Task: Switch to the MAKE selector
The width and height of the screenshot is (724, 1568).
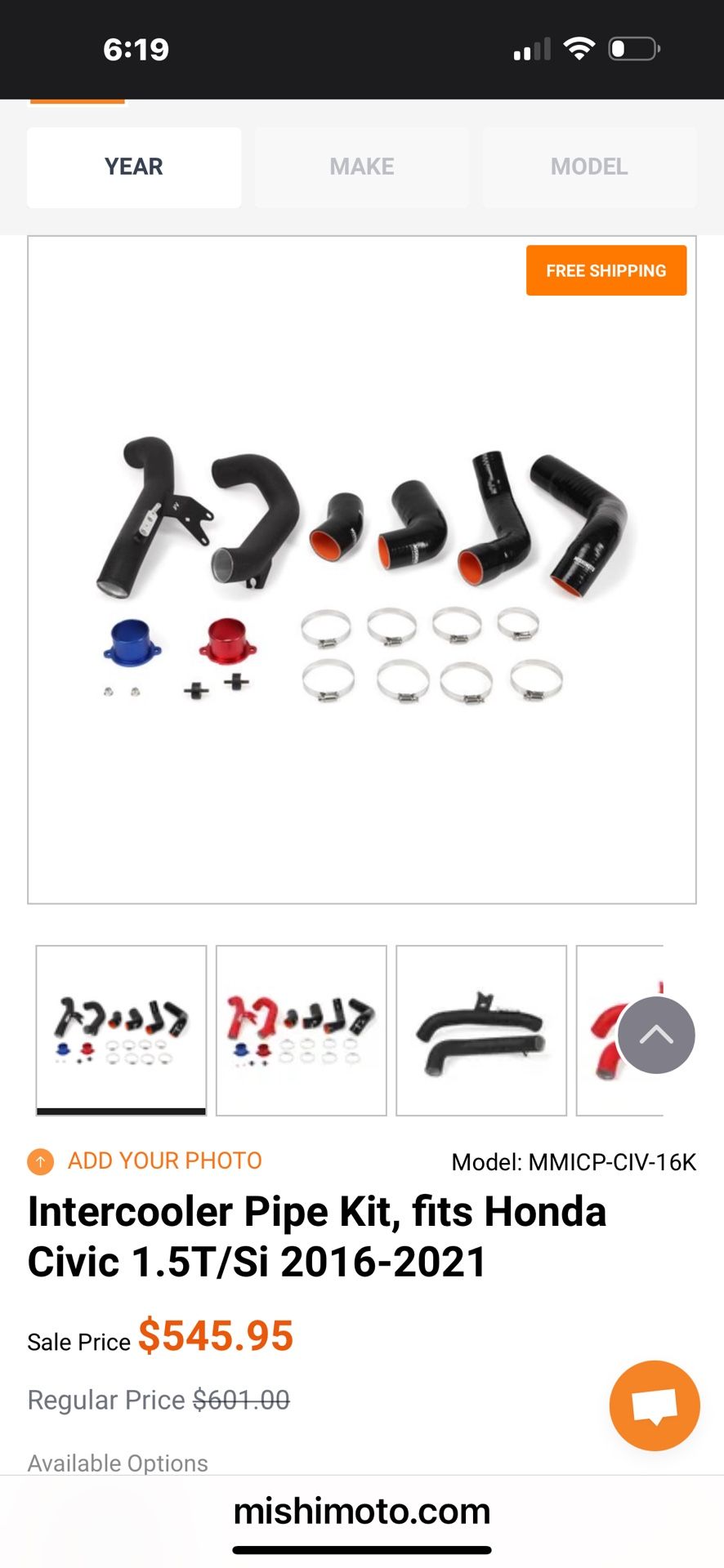Action: pos(361,167)
